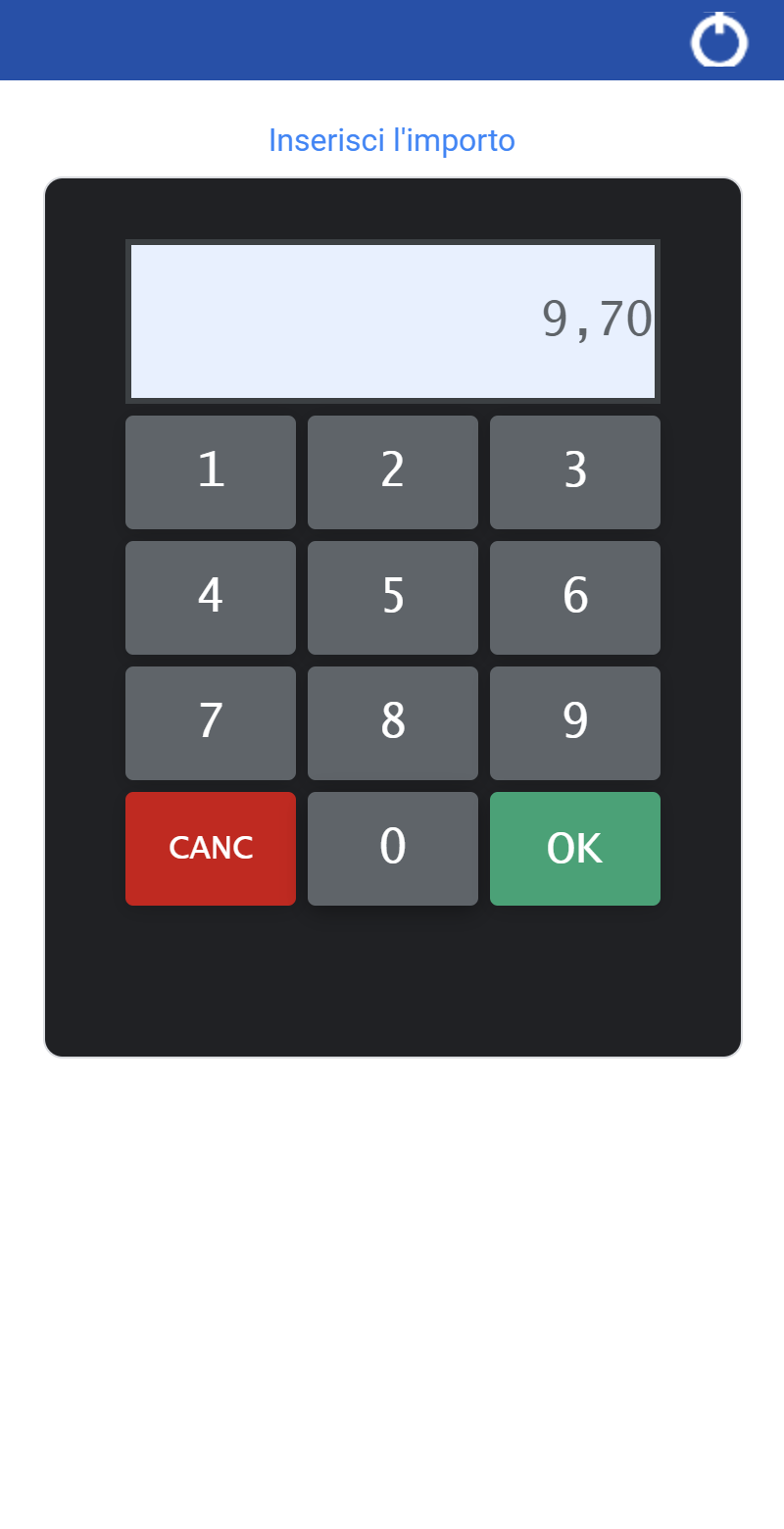784x1529 pixels.
Task: Tap the amount display field
Action: coord(393,321)
